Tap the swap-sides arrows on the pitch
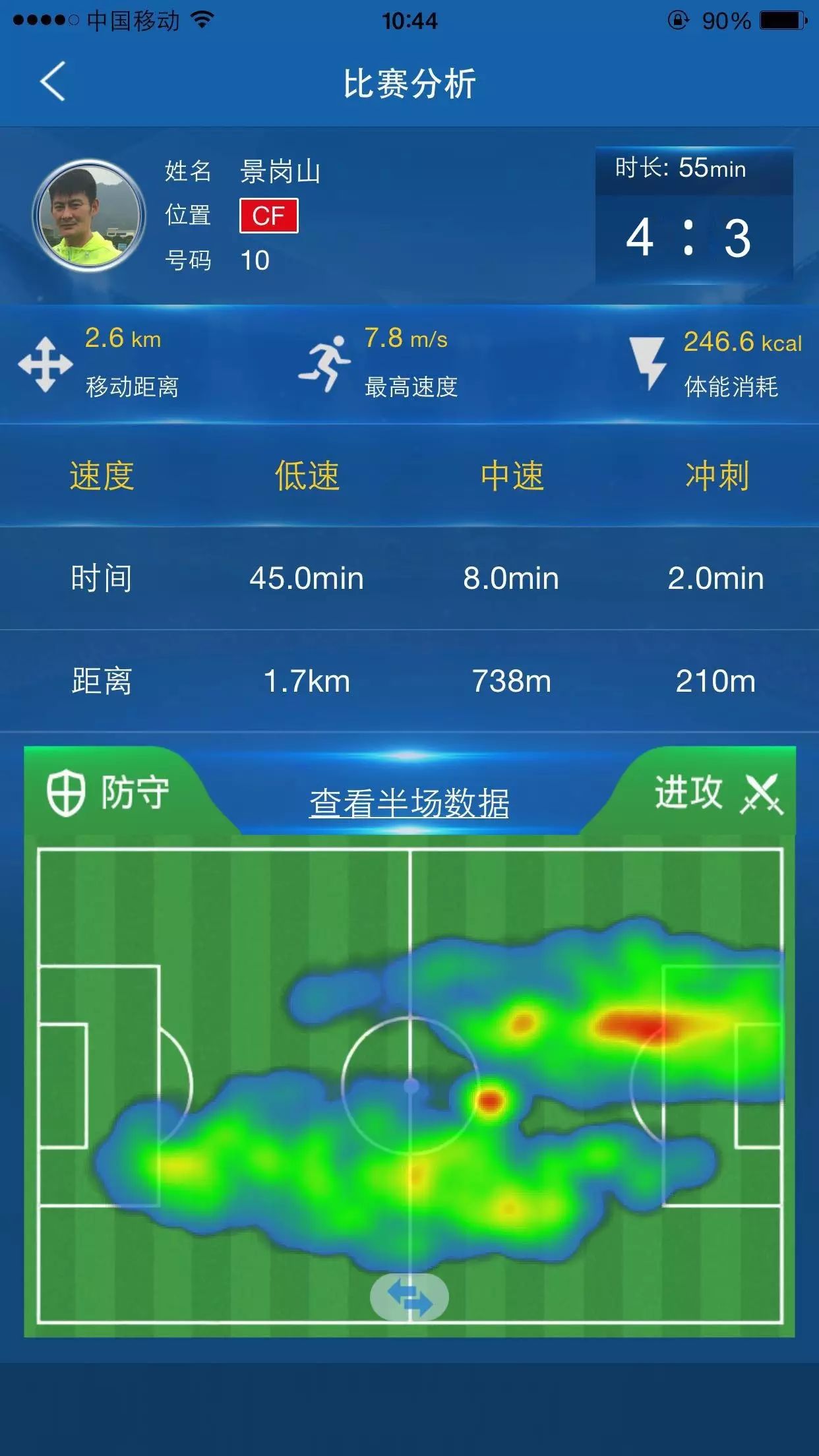Screen dimensions: 819x1456 click(409, 1296)
